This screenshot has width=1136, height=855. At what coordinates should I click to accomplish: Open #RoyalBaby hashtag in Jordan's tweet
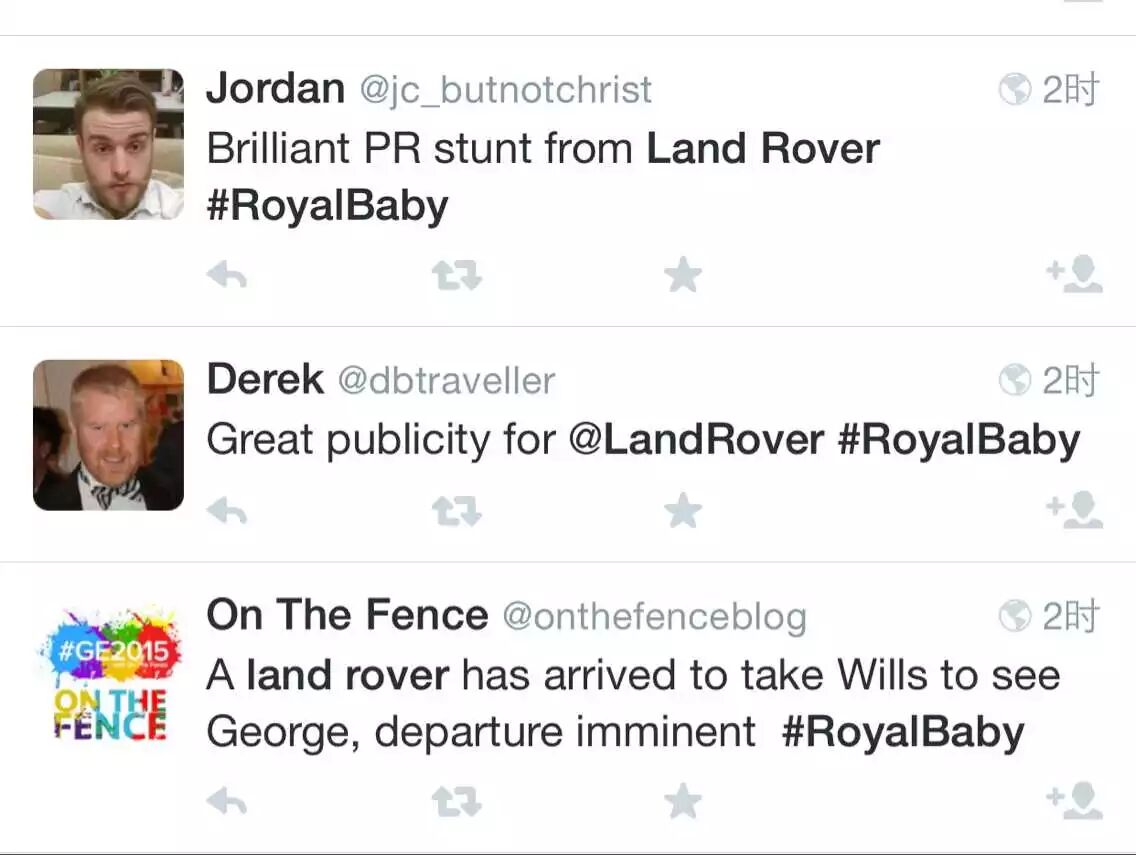pos(327,207)
